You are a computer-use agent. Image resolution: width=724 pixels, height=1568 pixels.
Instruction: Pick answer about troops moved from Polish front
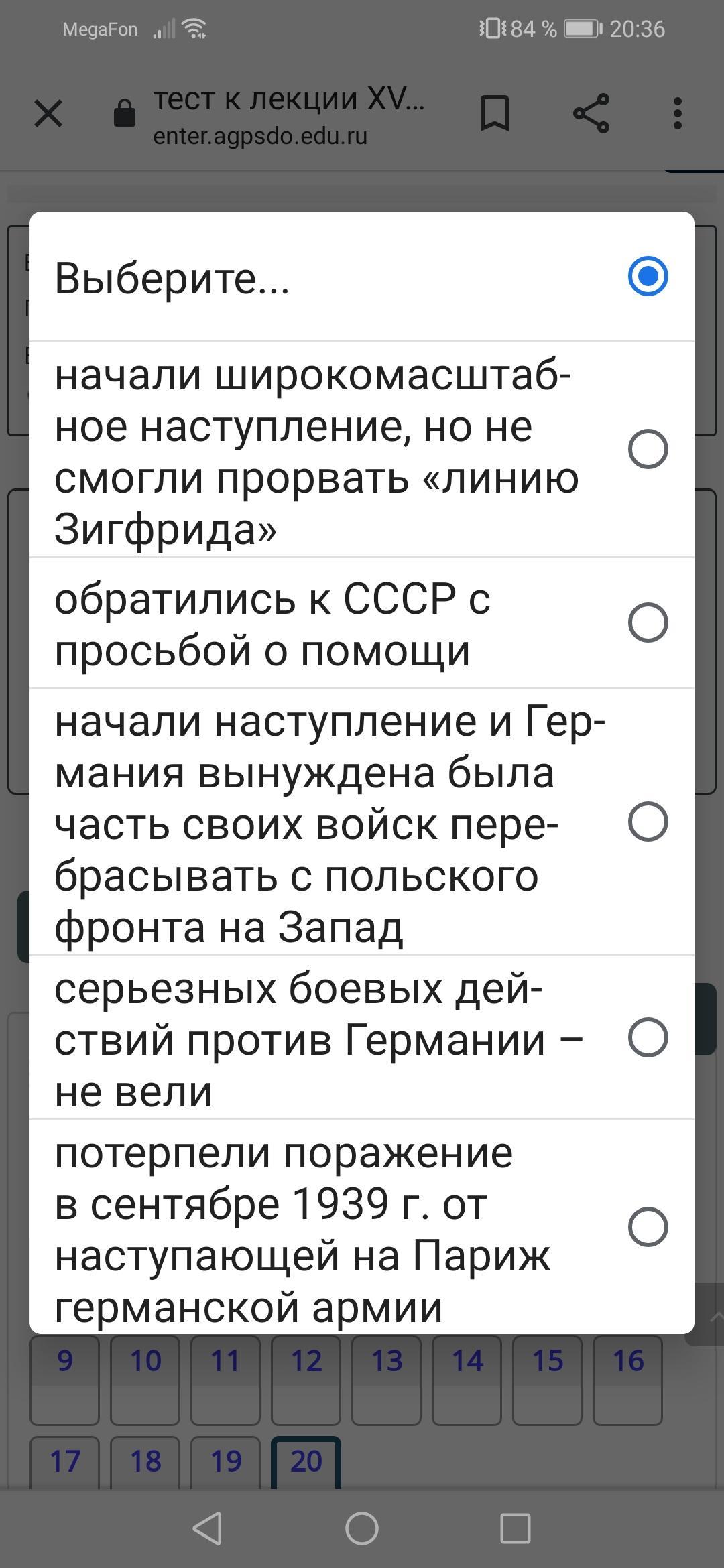(361, 822)
